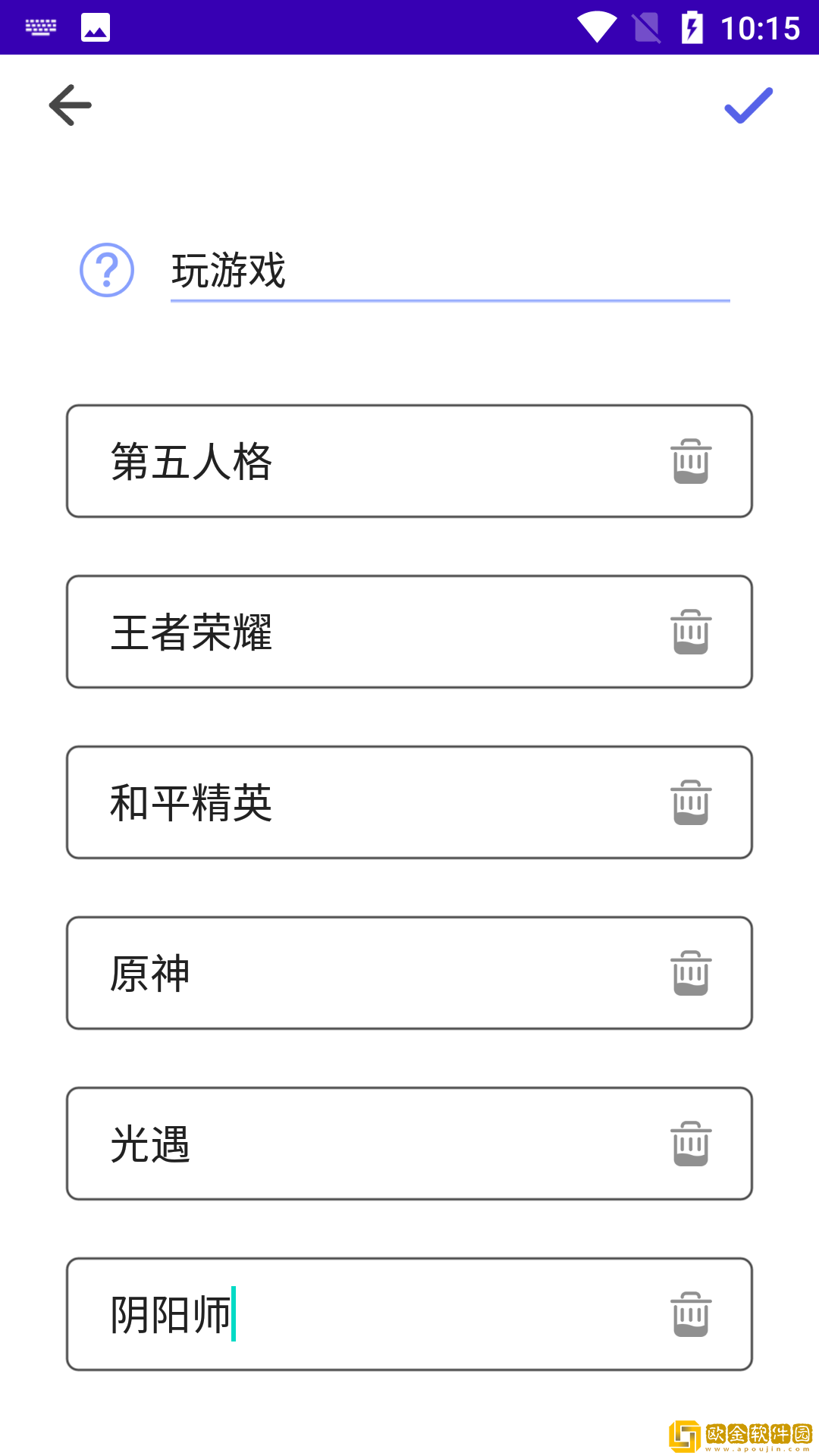Delete the 原神 entry

pos(689,972)
